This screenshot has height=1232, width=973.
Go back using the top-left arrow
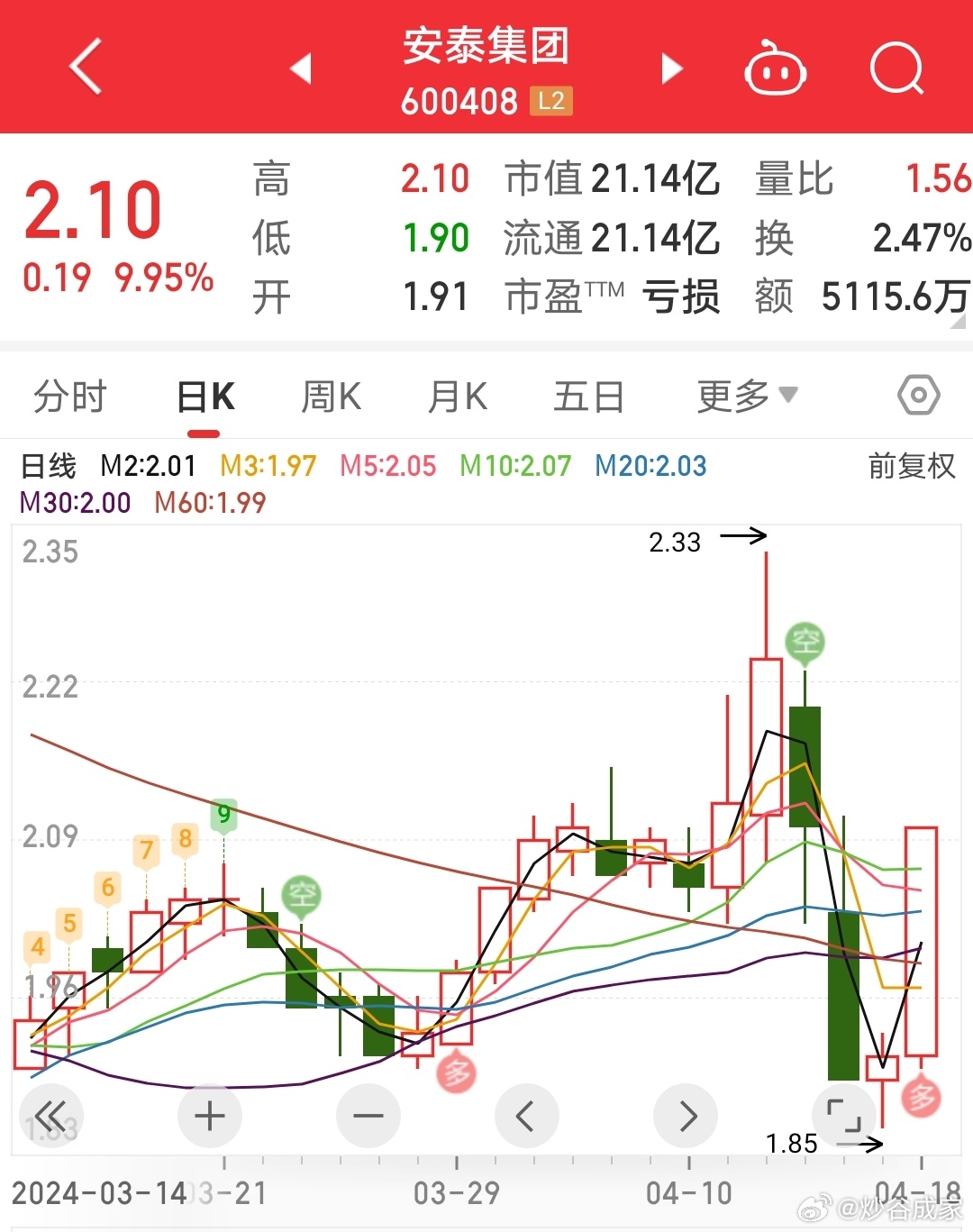click(x=86, y=67)
